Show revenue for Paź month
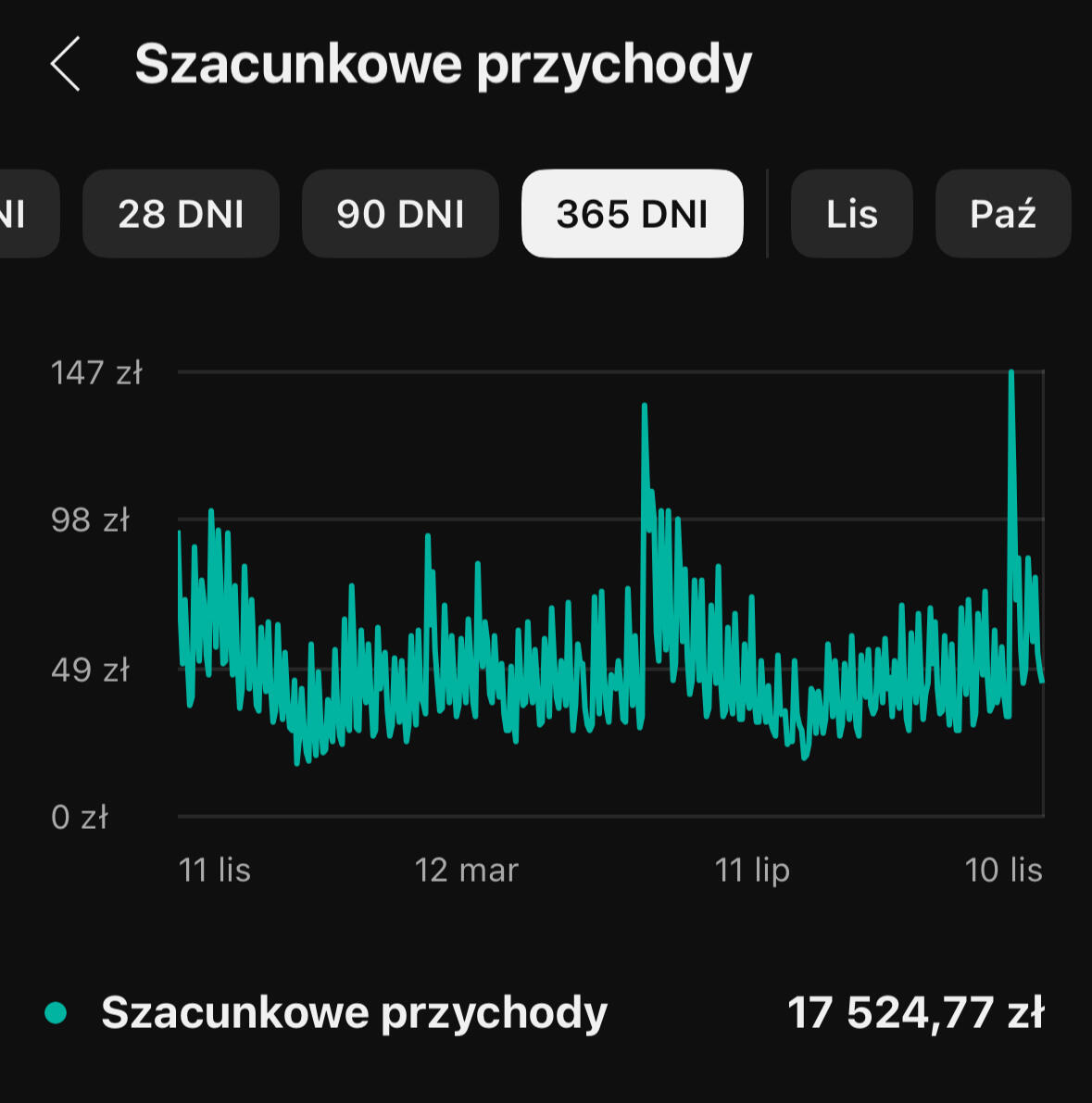Screen dimensions: 1092x1103 pos(1002,214)
